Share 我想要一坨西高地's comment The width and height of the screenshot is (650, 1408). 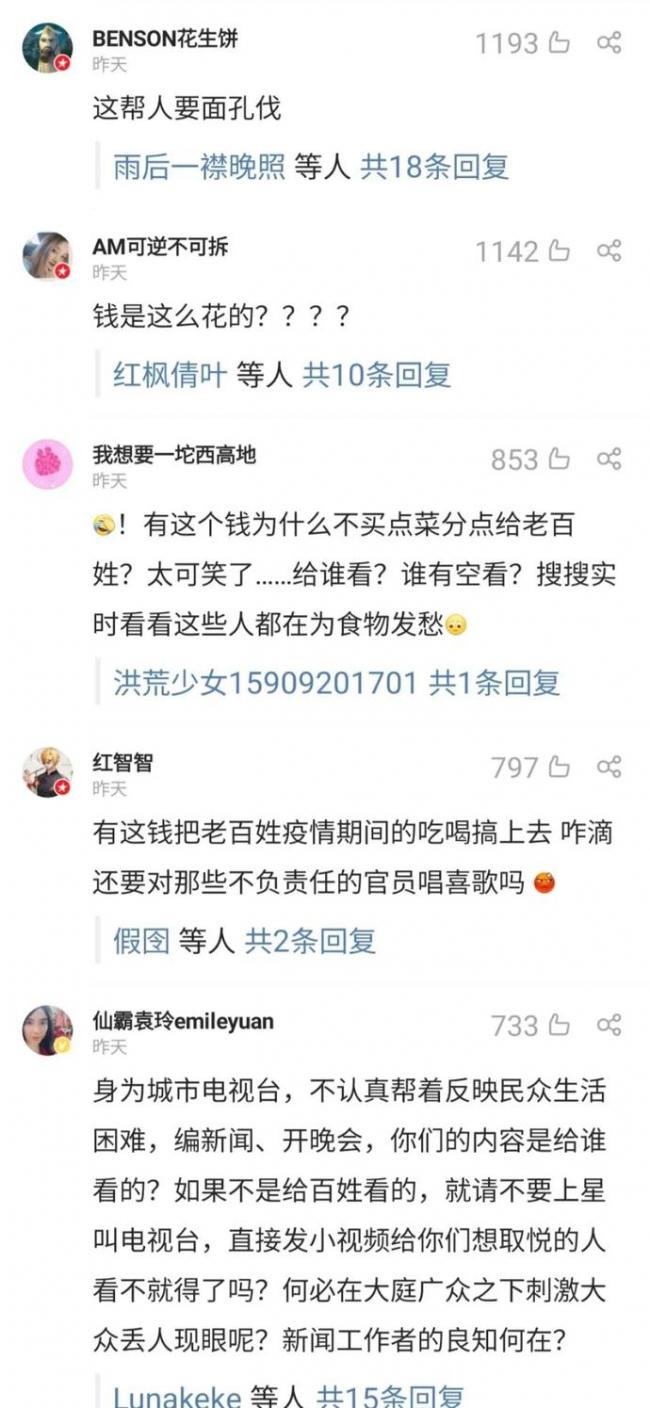coord(609,459)
